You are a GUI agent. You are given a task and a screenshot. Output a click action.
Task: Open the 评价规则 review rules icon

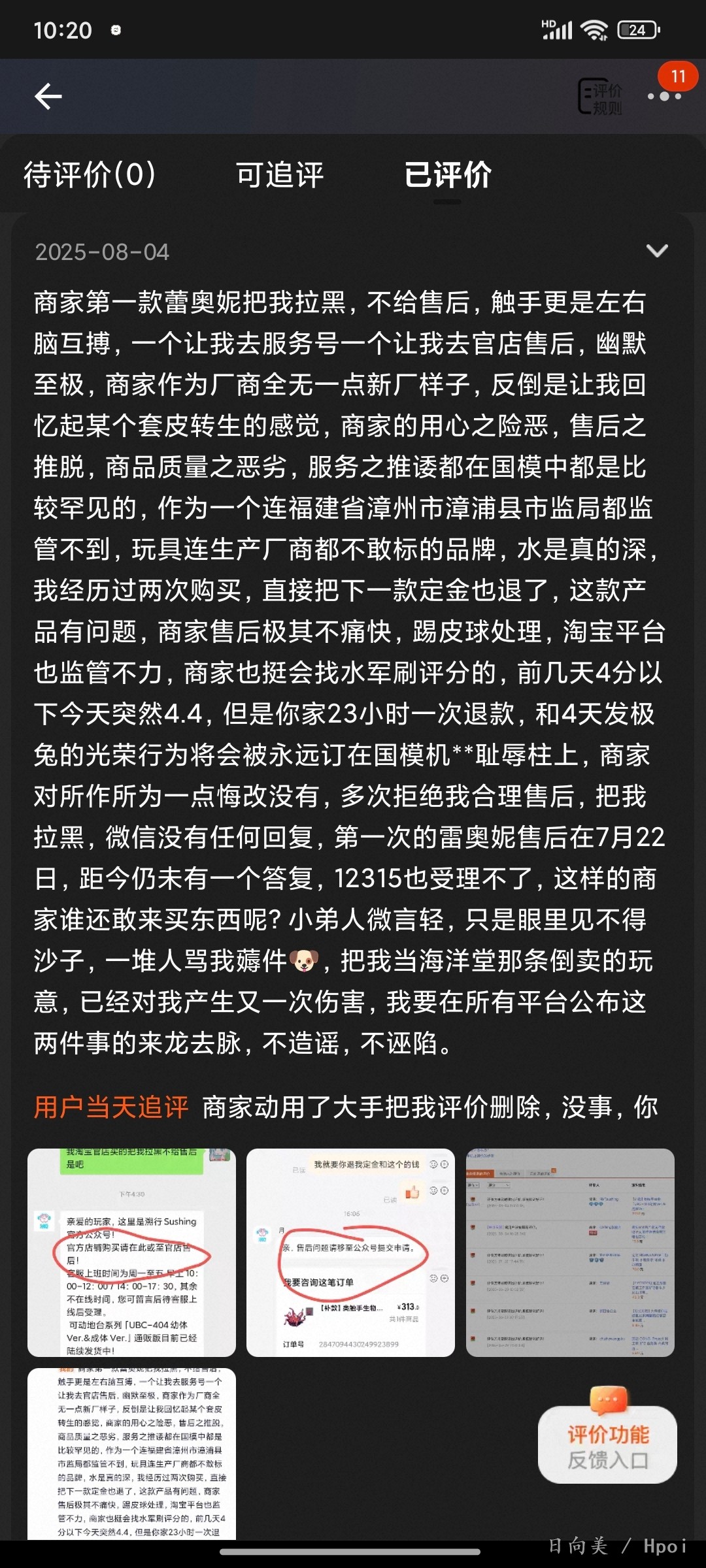(600, 97)
